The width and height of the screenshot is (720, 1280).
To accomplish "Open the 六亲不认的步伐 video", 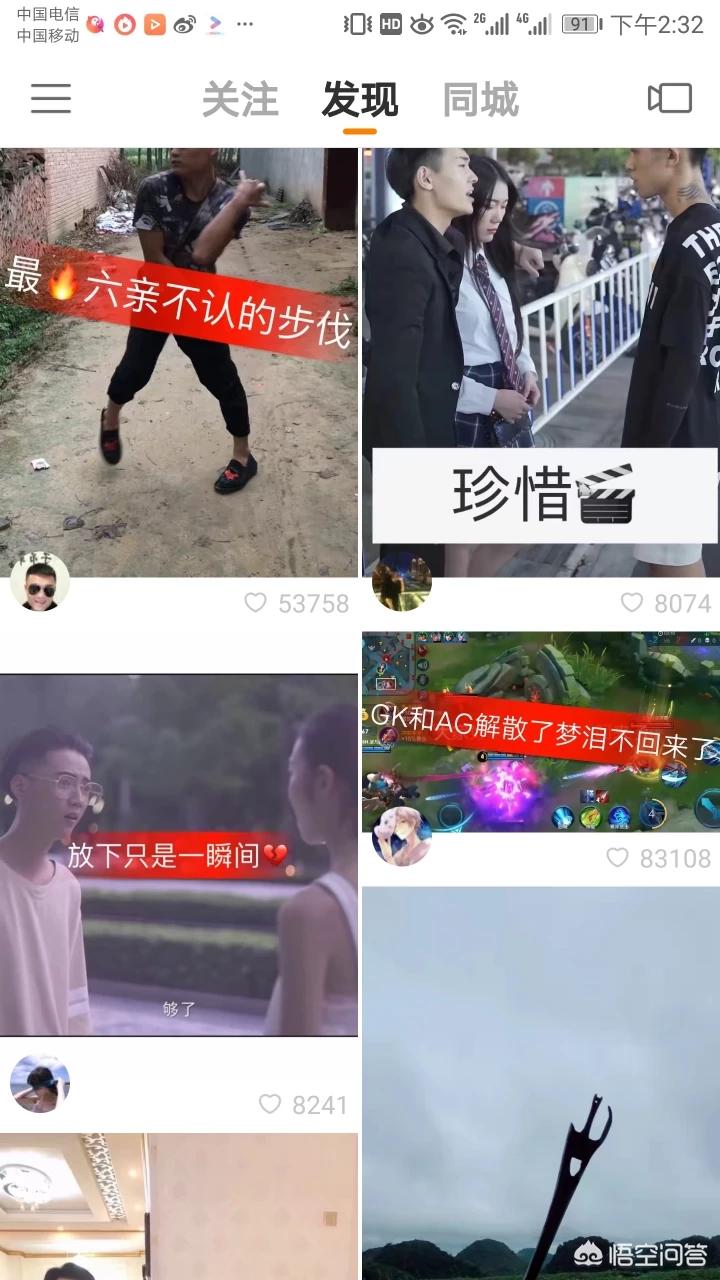I will (x=178, y=360).
